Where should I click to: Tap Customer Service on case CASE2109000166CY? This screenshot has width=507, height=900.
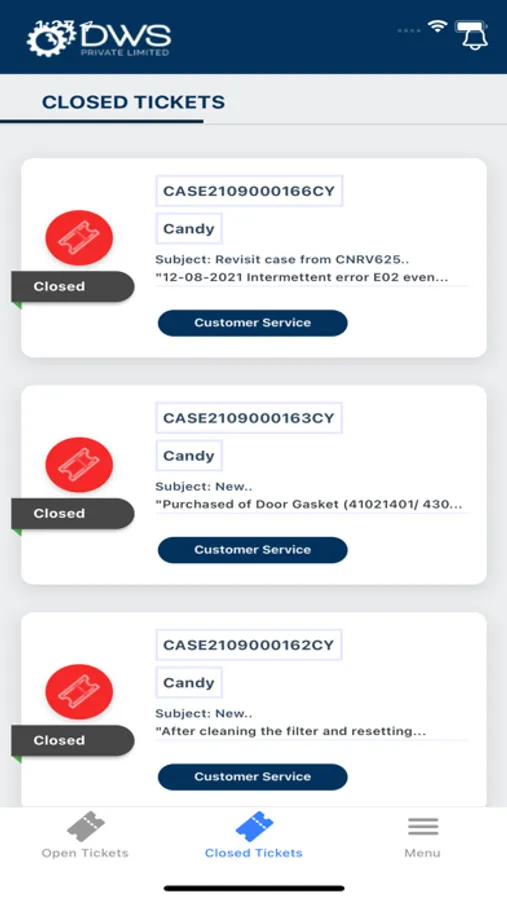[x=253, y=323]
